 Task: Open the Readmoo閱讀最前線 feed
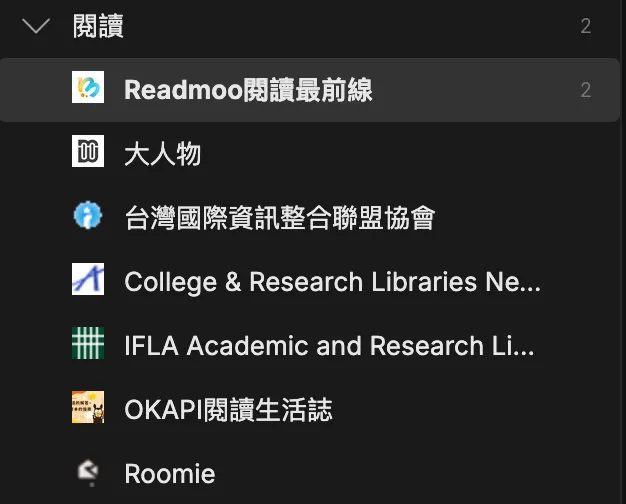(248, 90)
